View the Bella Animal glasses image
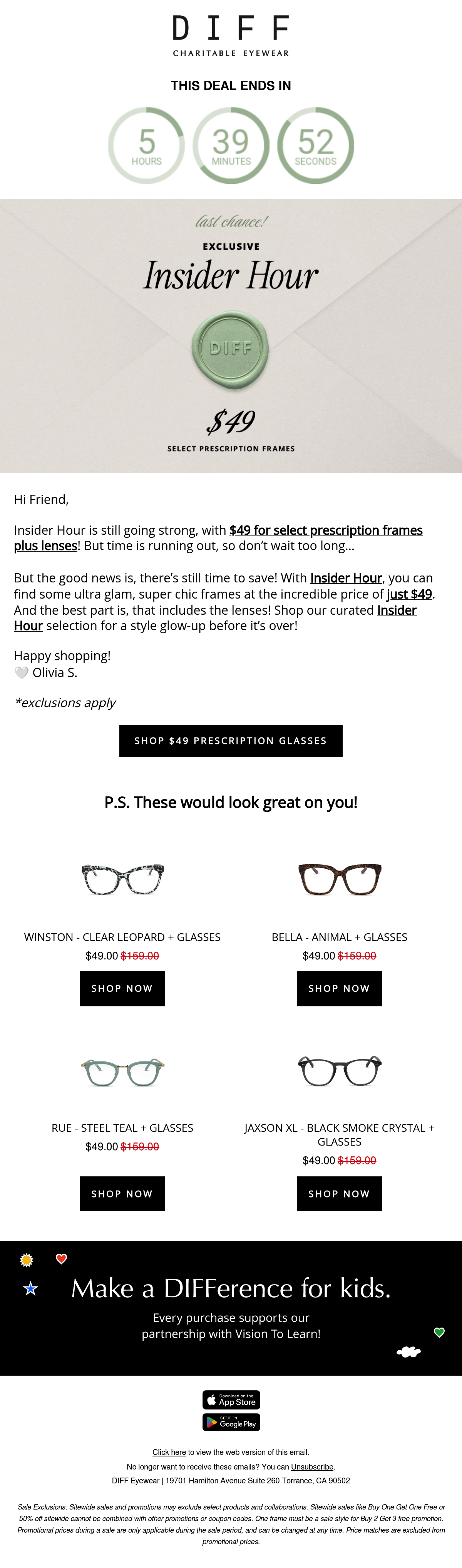The width and height of the screenshot is (462, 1568). 340,879
